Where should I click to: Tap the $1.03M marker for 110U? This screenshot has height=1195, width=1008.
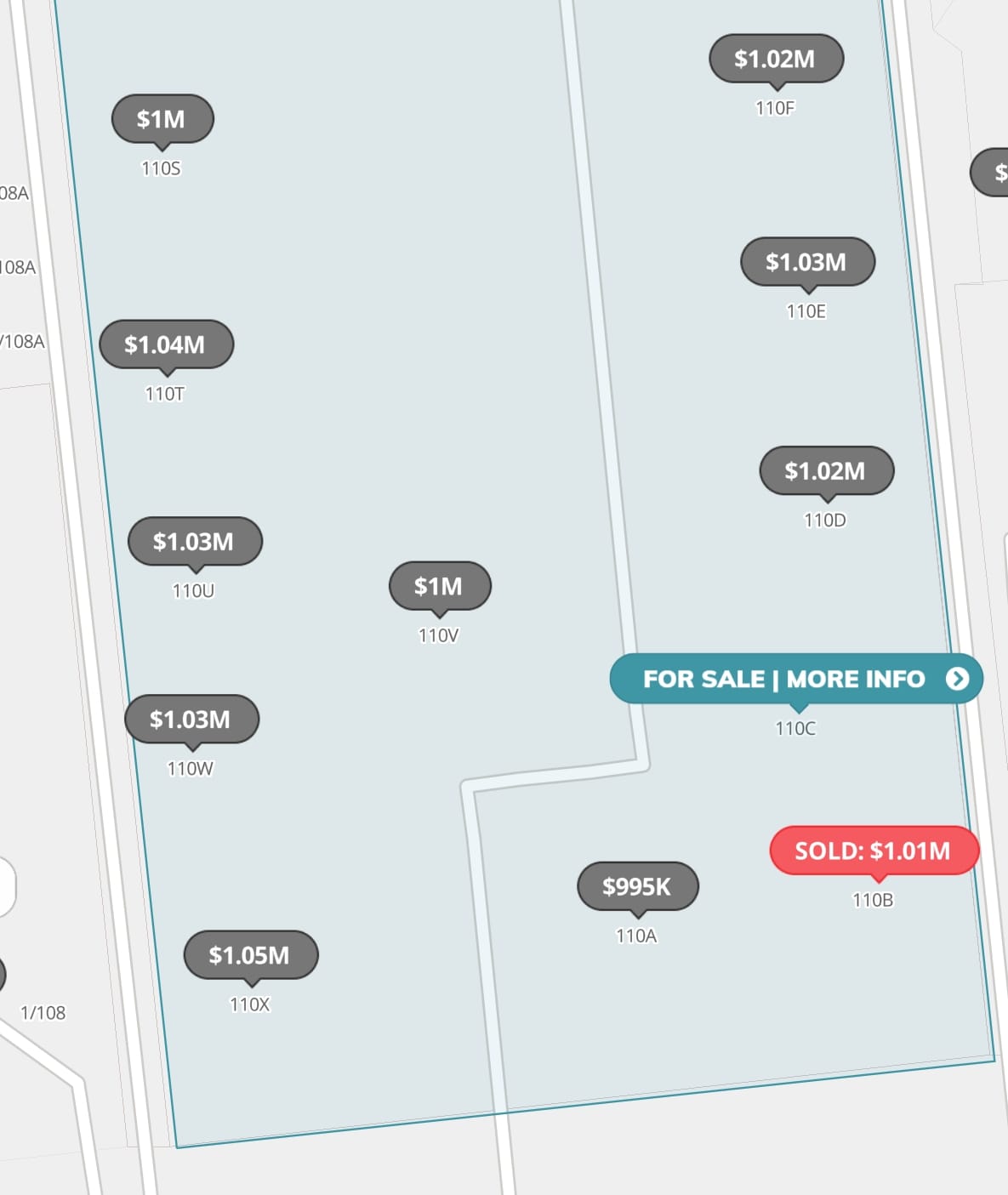tap(194, 541)
